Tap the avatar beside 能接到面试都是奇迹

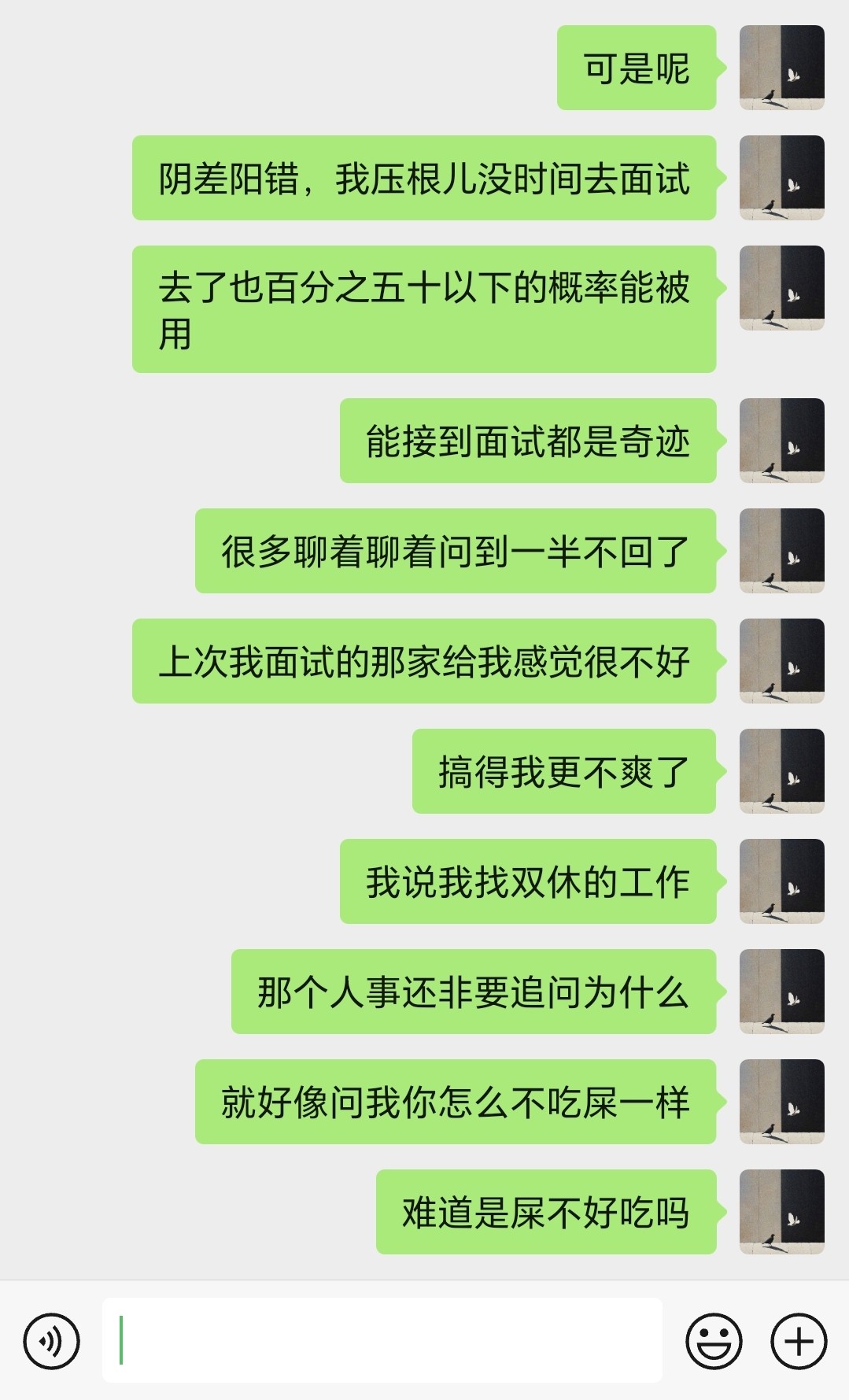[x=781, y=441]
